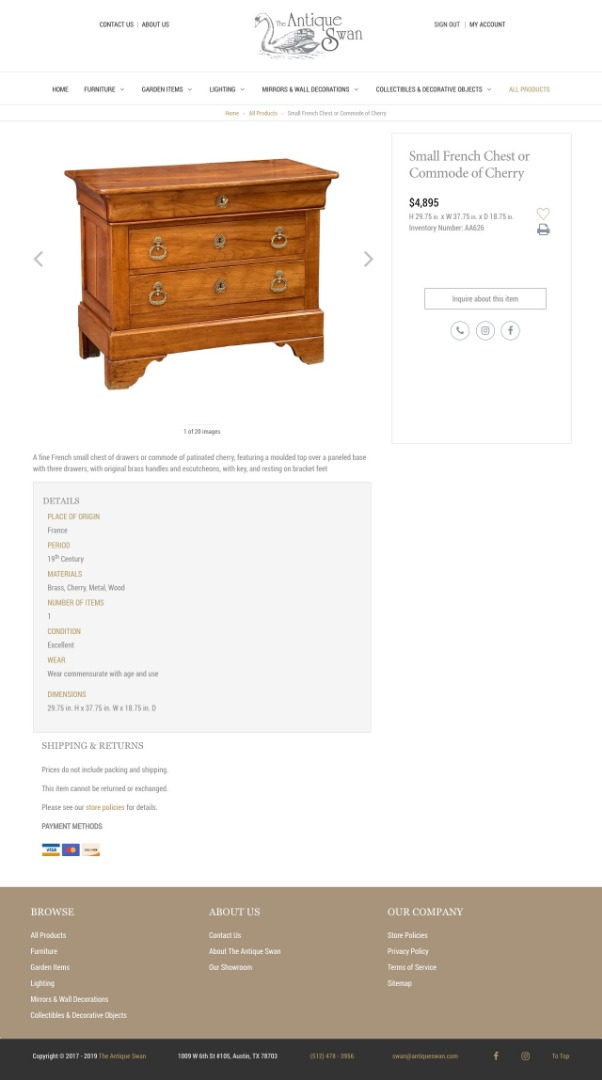This screenshot has width=602, height=1080.
Task: Open My Account
Action: (x=487, y=25)
